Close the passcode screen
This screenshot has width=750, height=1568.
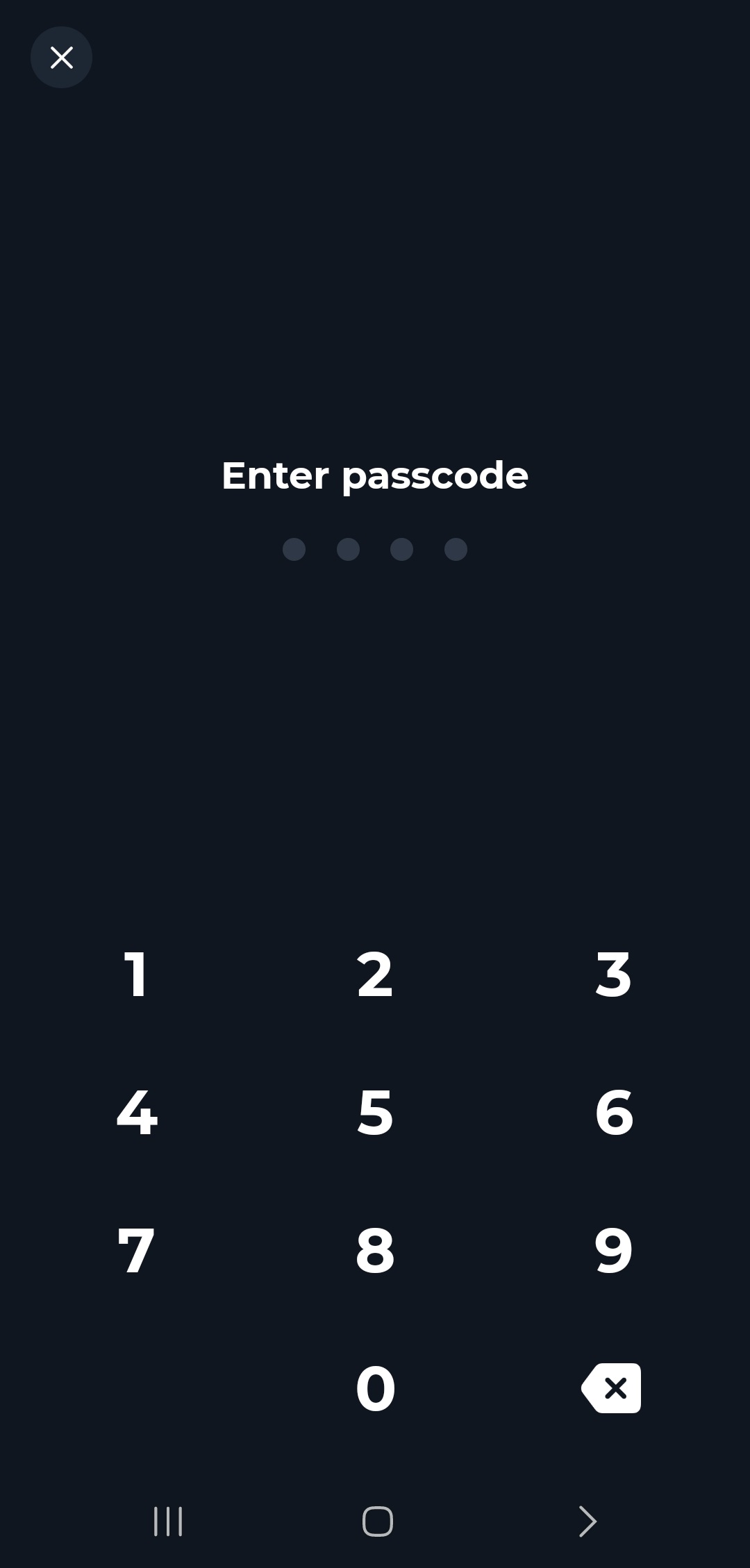click(x=61, y=58)
